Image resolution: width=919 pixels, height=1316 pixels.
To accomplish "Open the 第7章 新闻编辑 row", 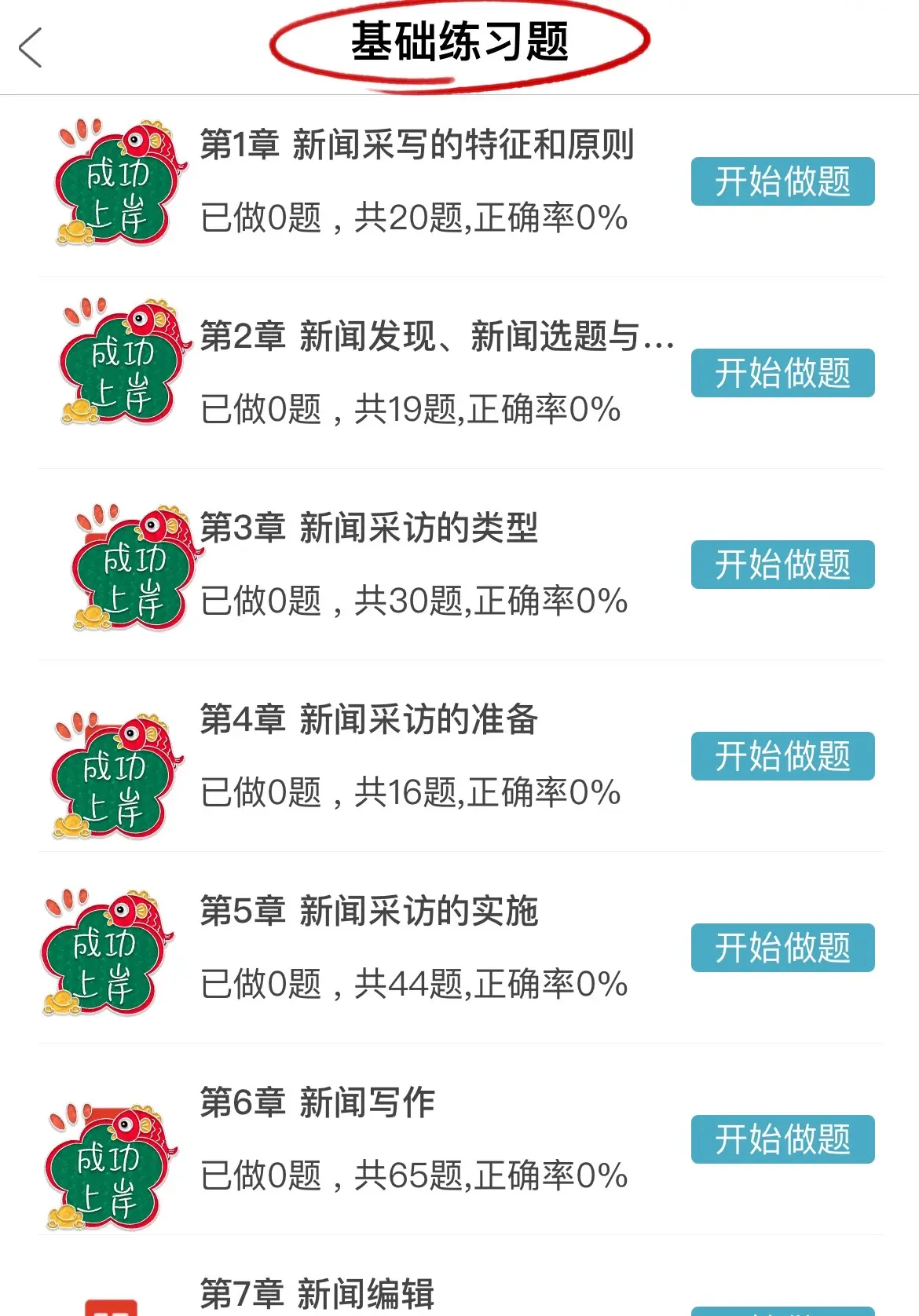I will click(x=317, y=1292).
